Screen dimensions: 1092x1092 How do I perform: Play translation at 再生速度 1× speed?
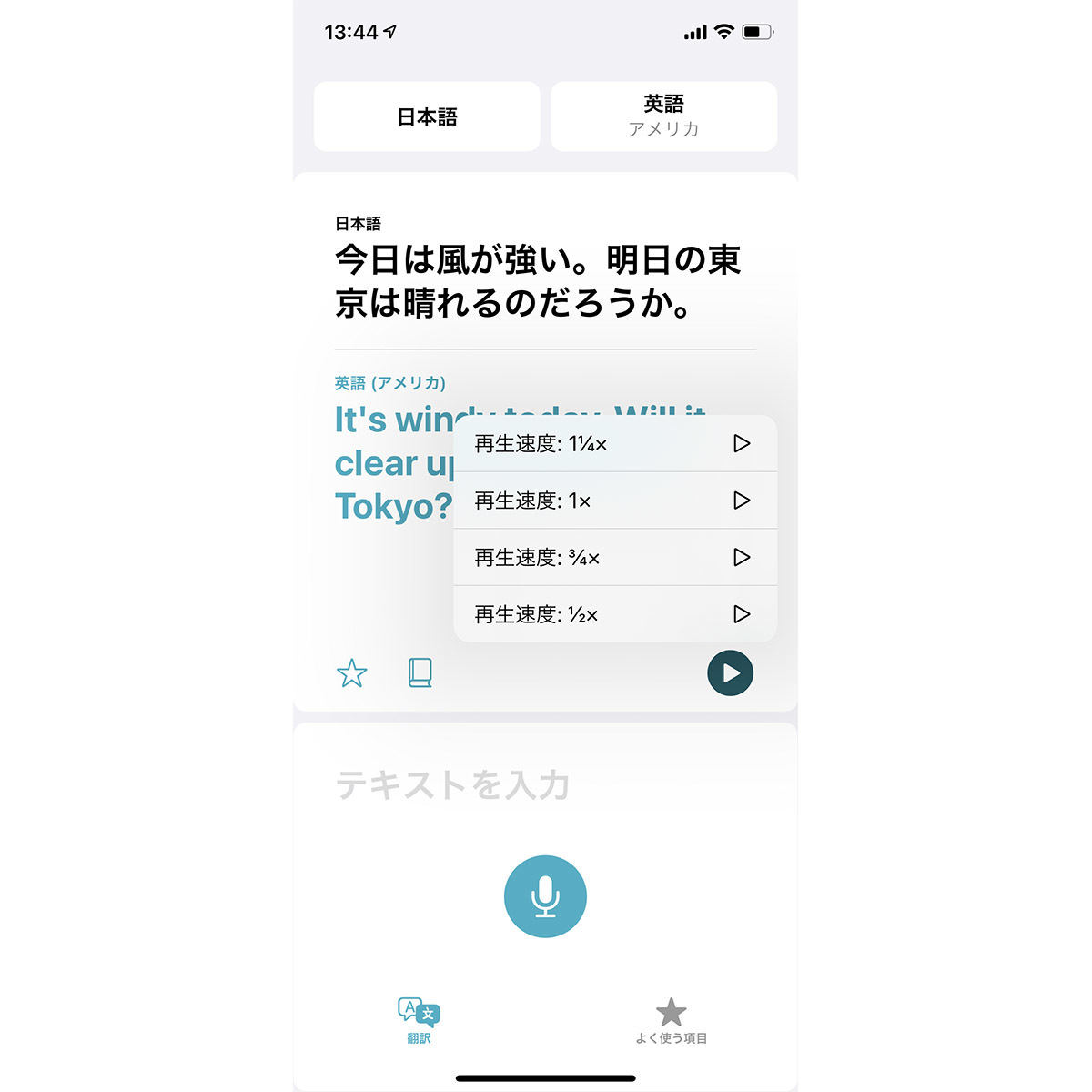(615, 500)
